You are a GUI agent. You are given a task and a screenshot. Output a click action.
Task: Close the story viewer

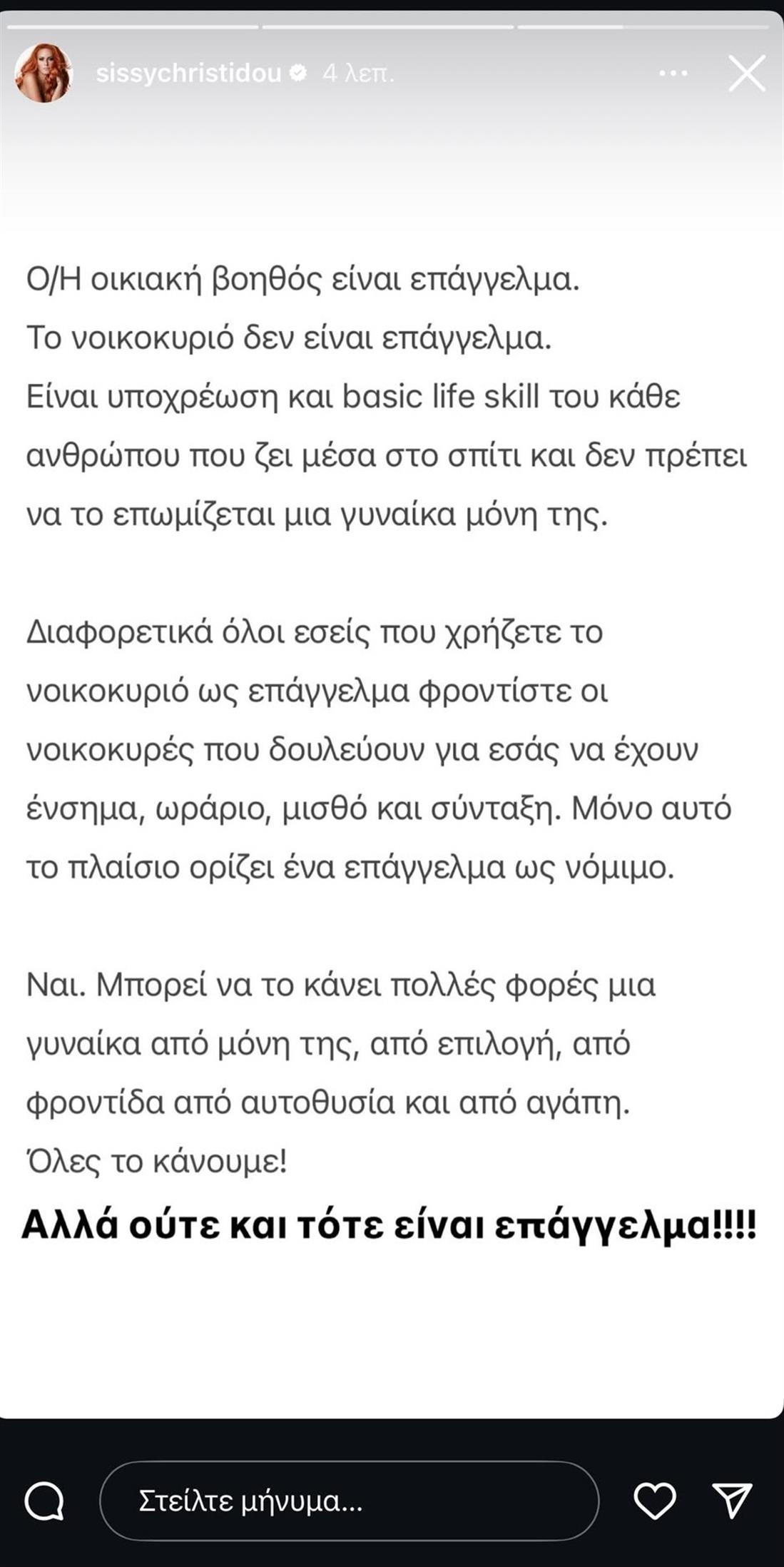[746, 73]
